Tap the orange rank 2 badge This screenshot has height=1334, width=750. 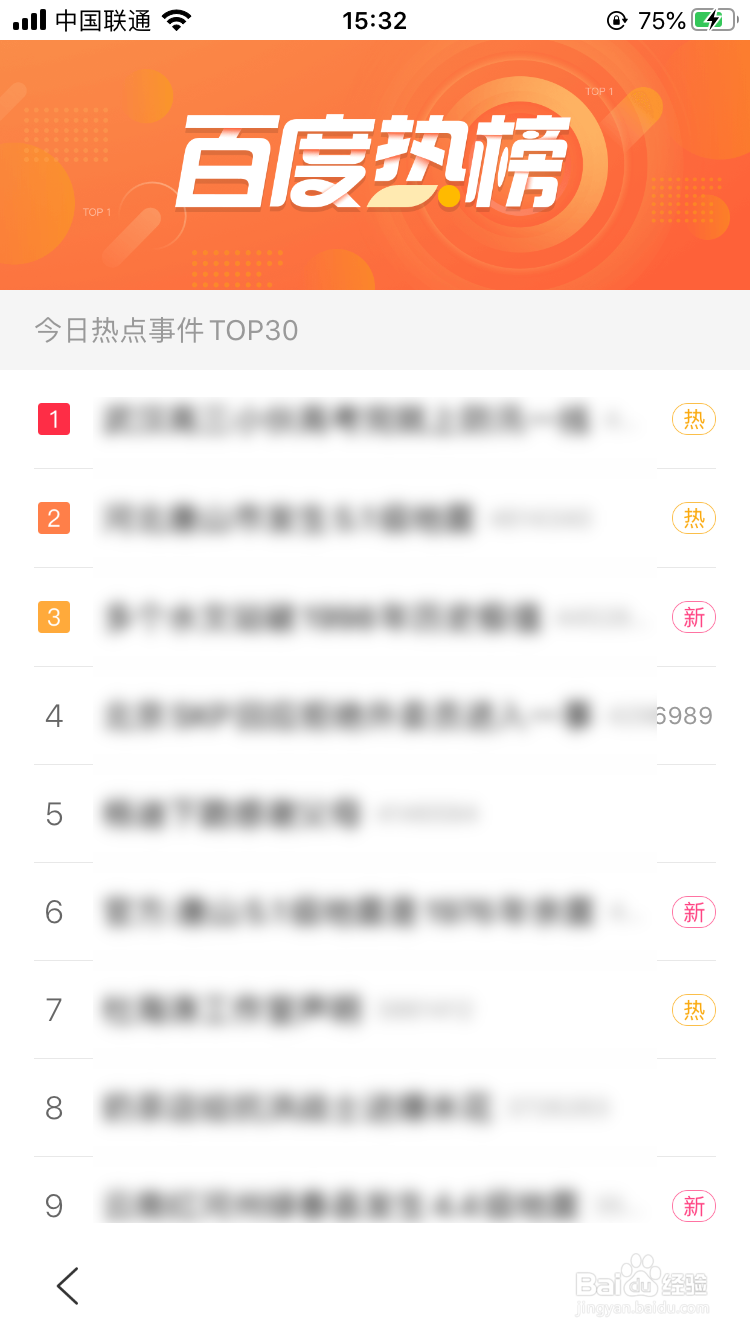coord(53,518)
